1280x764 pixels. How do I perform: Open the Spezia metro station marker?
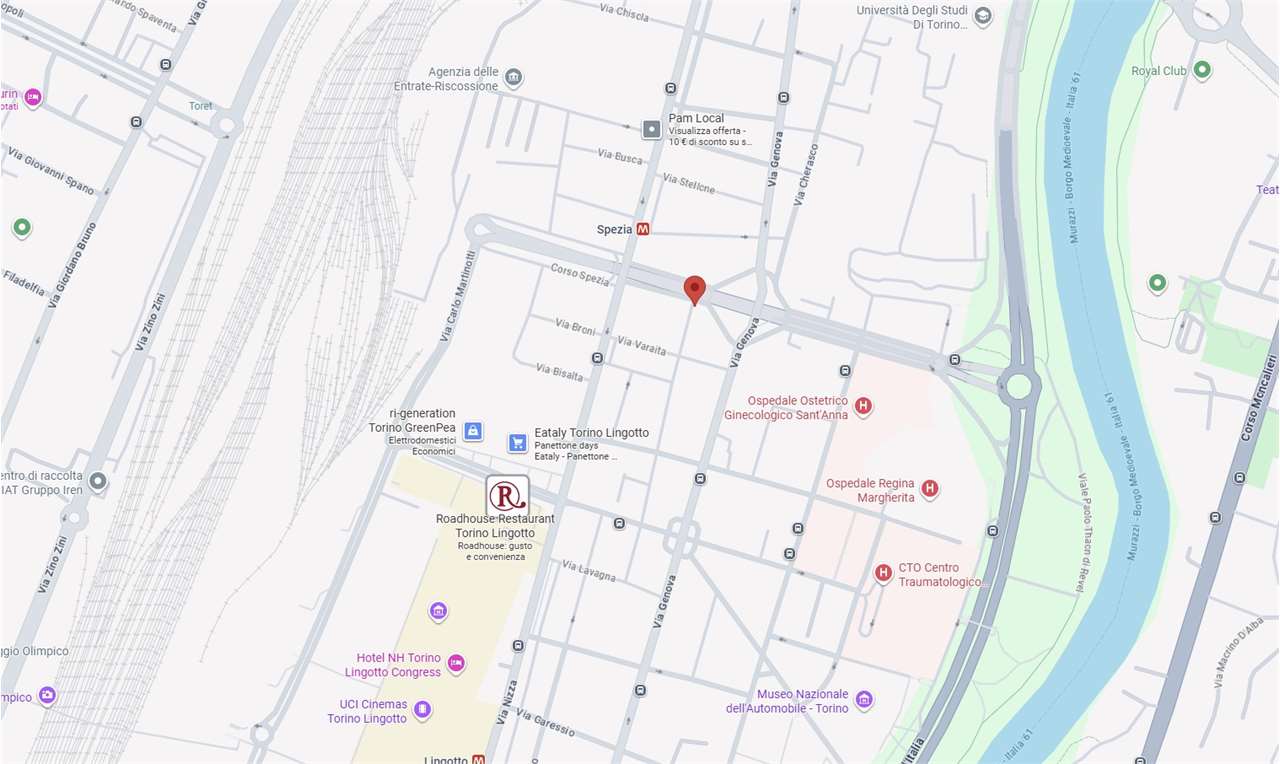tap(643, 229)
